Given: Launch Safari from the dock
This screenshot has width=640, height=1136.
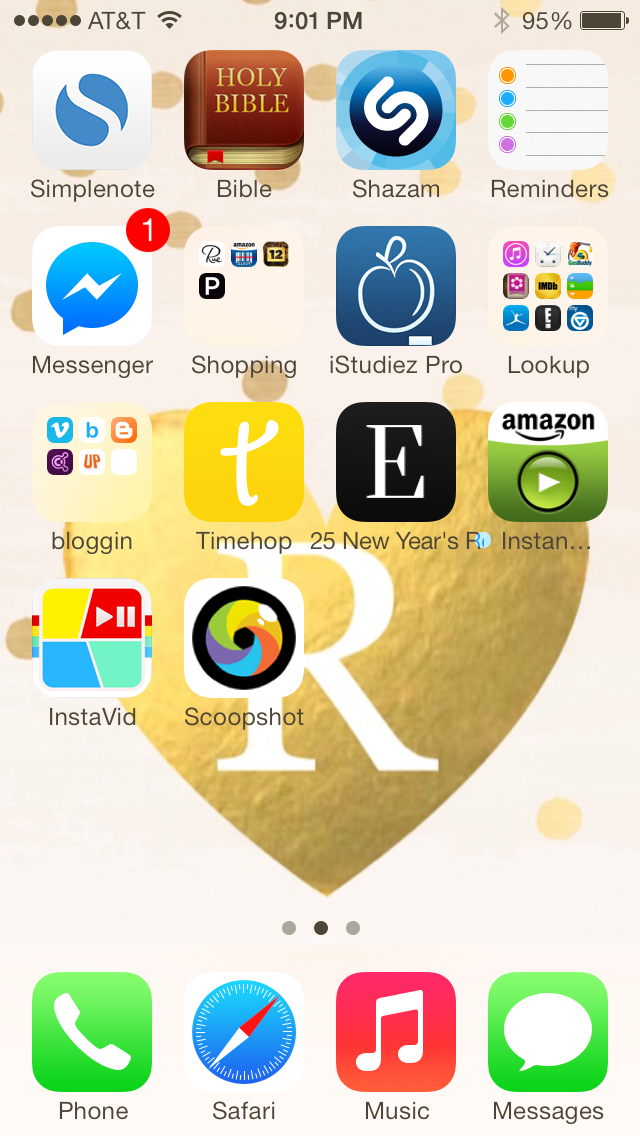Looking at the screenshot, I should (244, 1032).
